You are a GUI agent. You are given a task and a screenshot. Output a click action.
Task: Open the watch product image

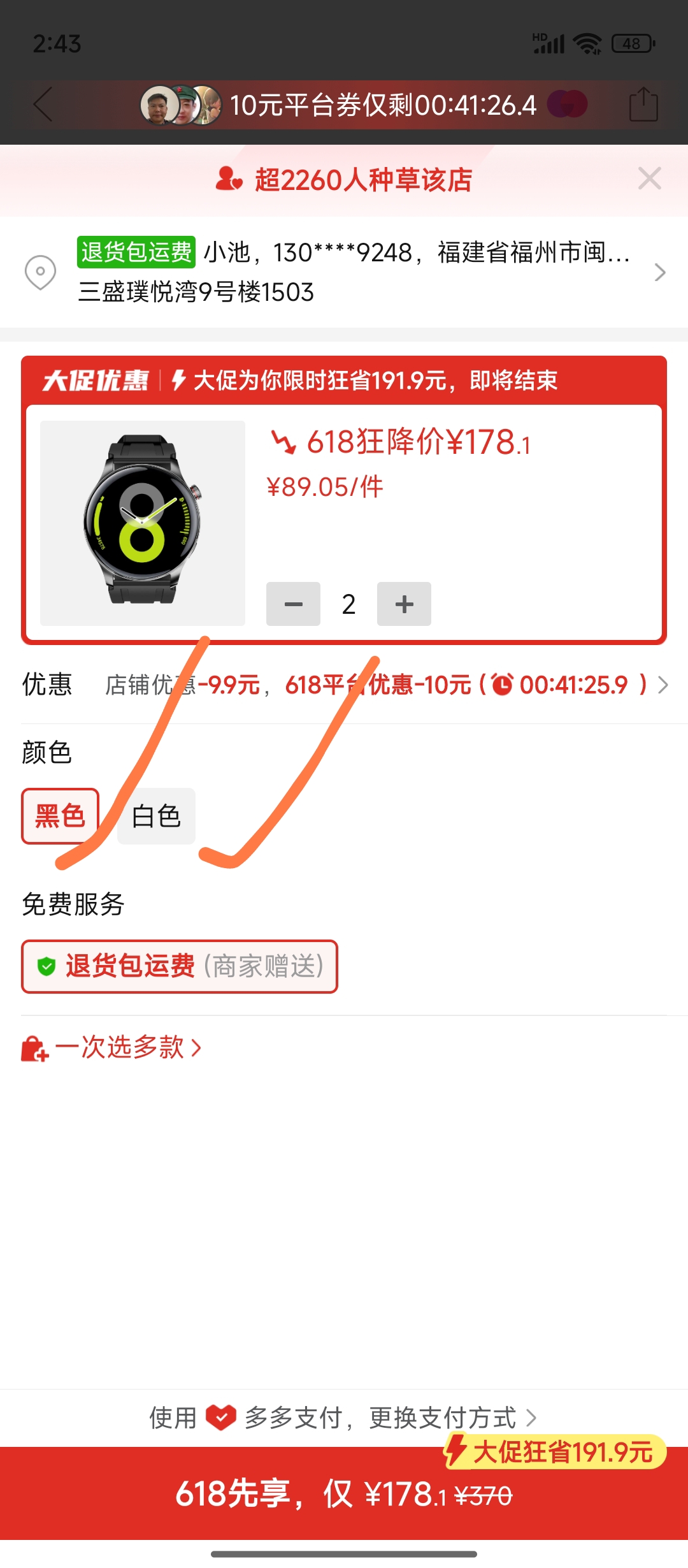(x=143, y=523)
